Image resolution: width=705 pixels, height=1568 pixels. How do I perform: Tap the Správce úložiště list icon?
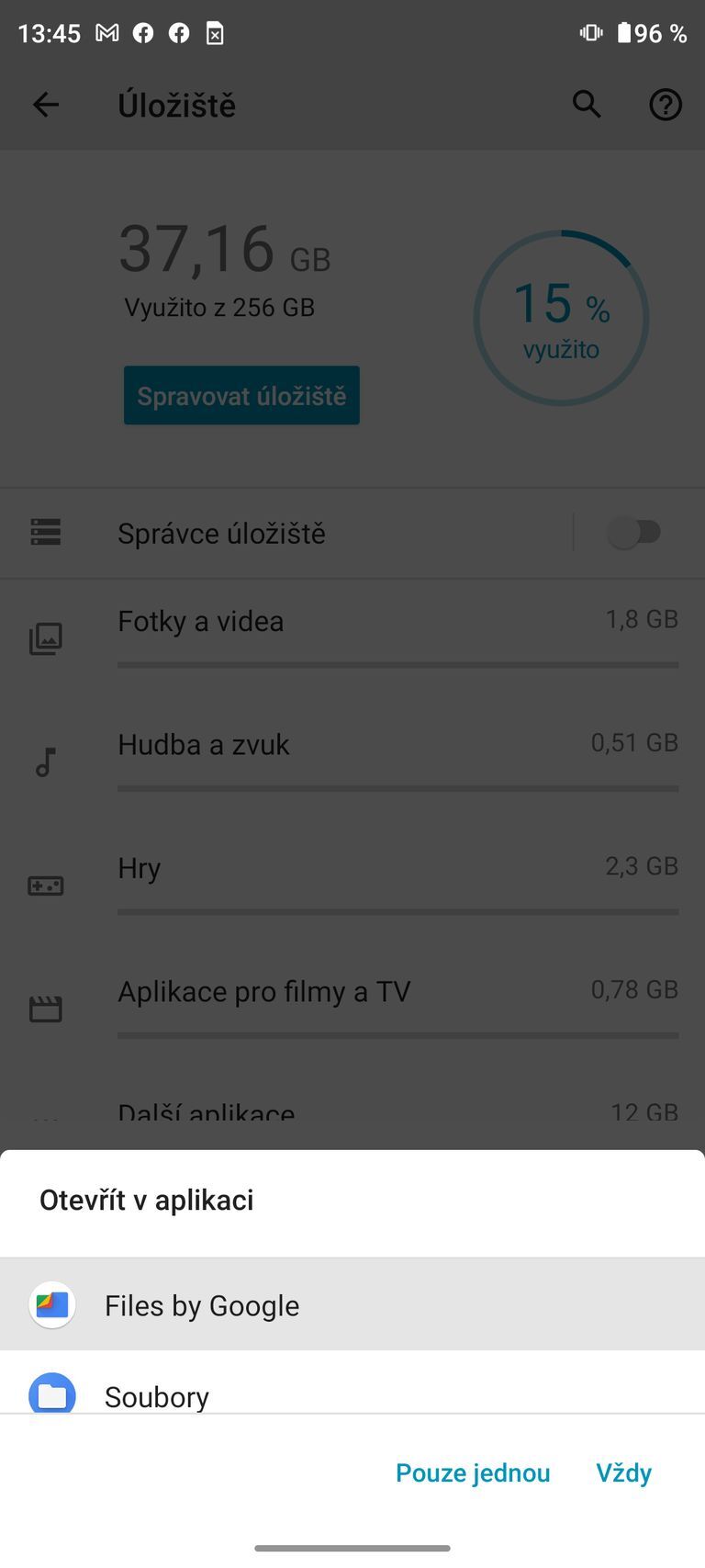(44, 532)
